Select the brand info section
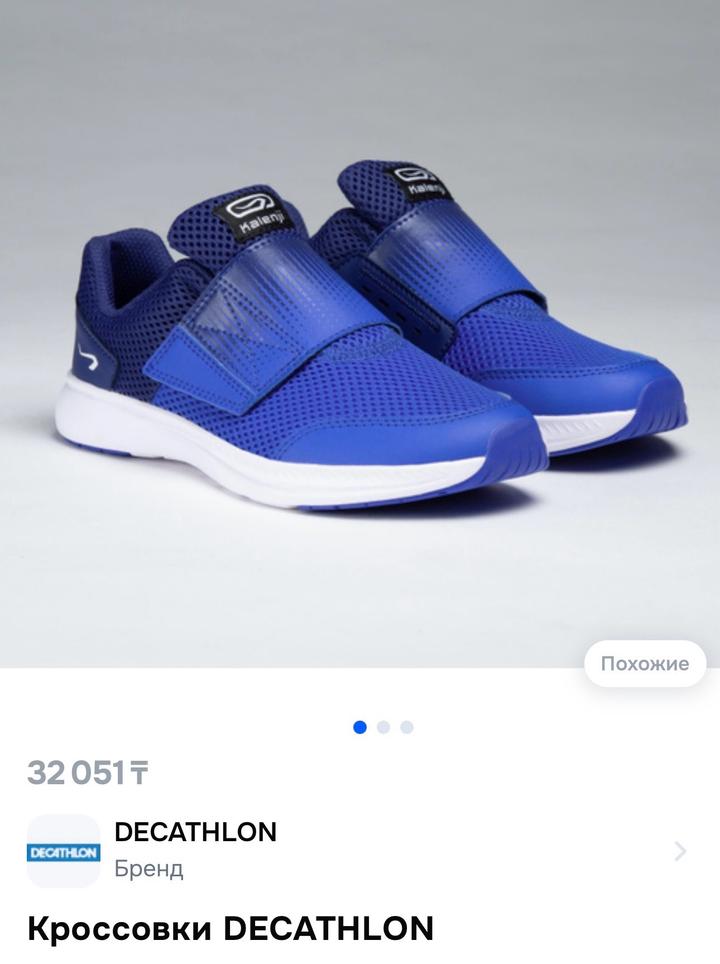 300,850
